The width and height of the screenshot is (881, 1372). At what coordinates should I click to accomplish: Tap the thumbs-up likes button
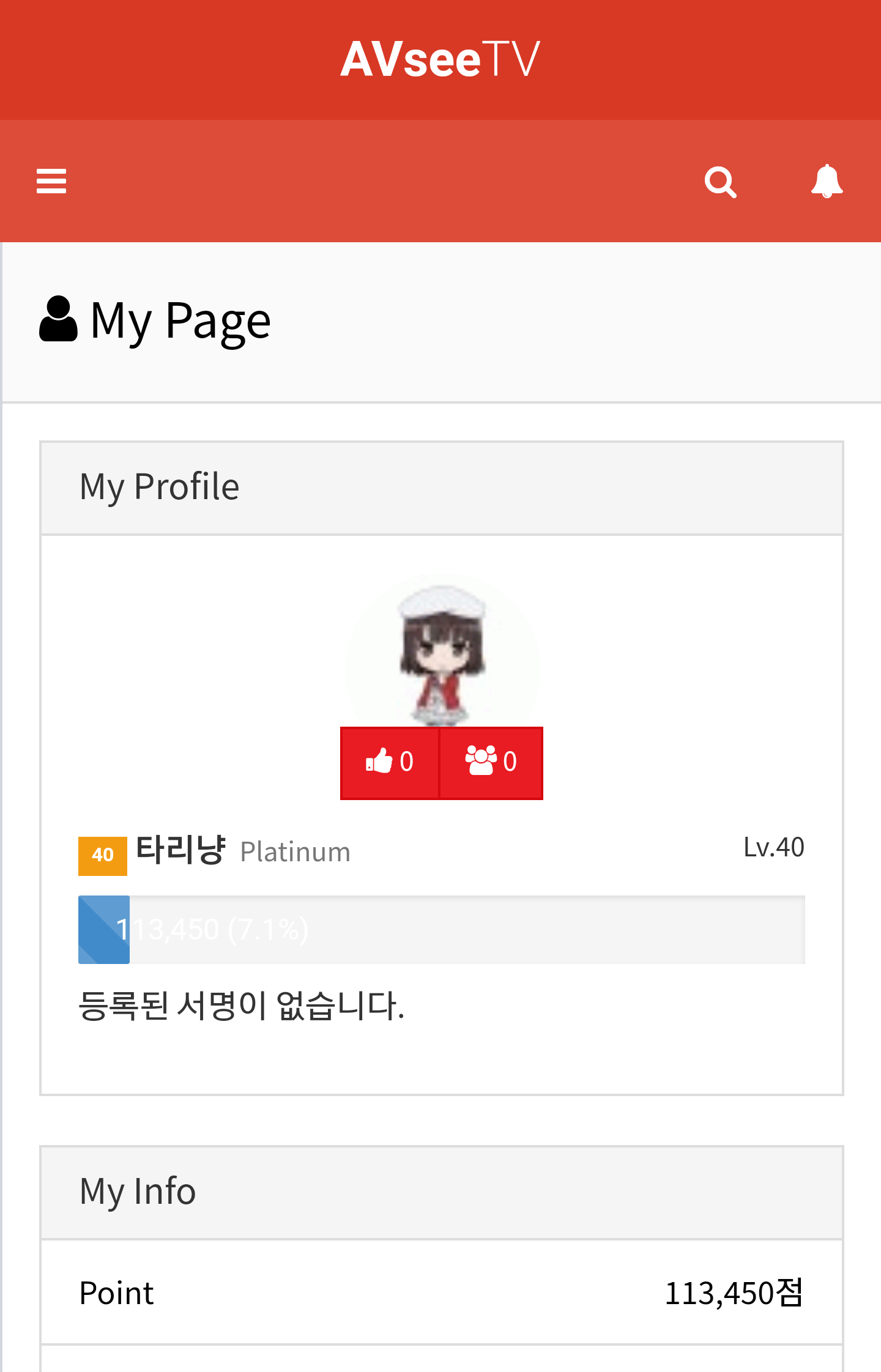click(x=390, y=763)
